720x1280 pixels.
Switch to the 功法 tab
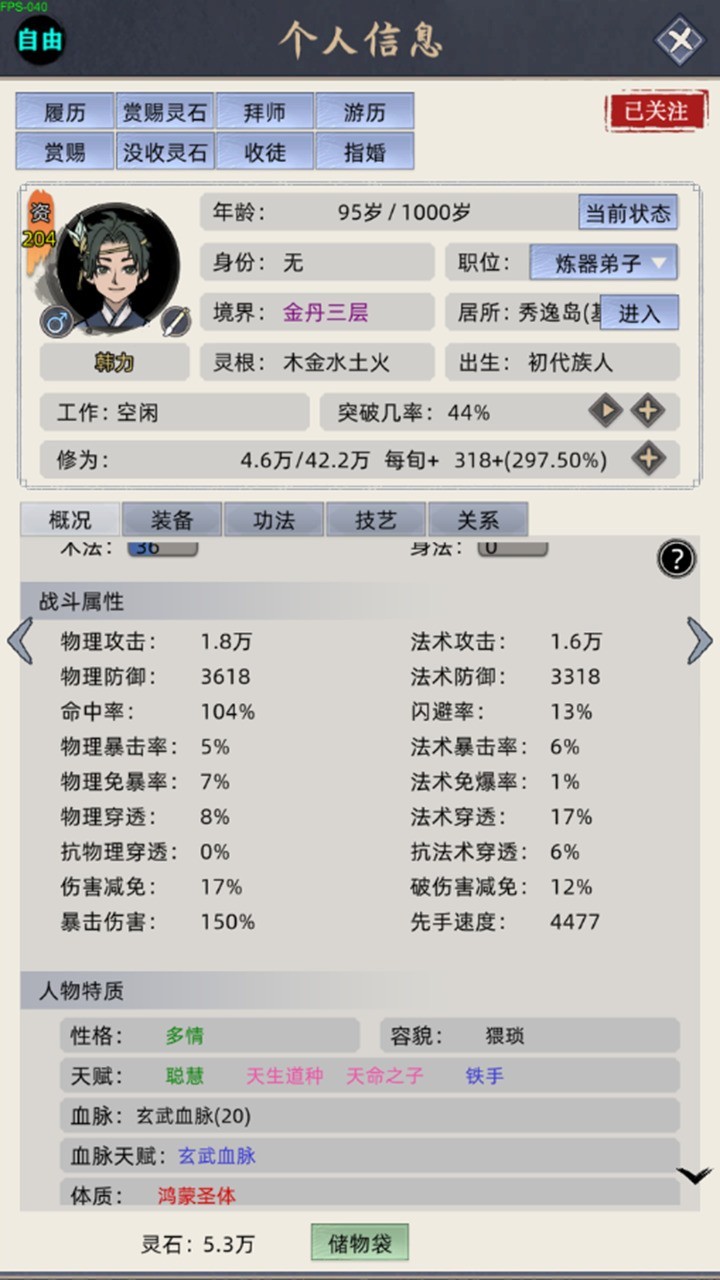[274, 520]
